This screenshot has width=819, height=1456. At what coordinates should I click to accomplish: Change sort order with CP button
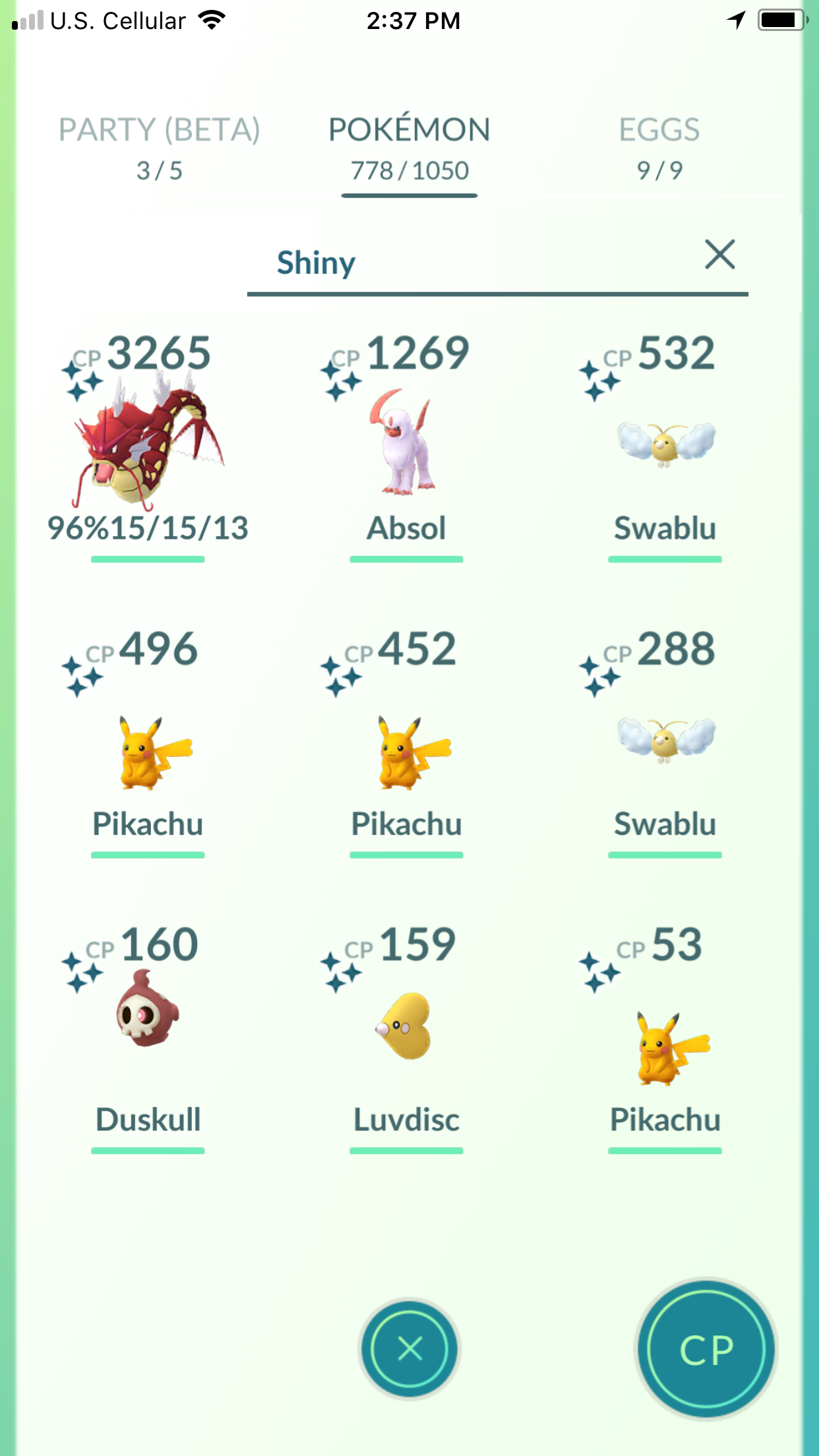(706, 1349)
